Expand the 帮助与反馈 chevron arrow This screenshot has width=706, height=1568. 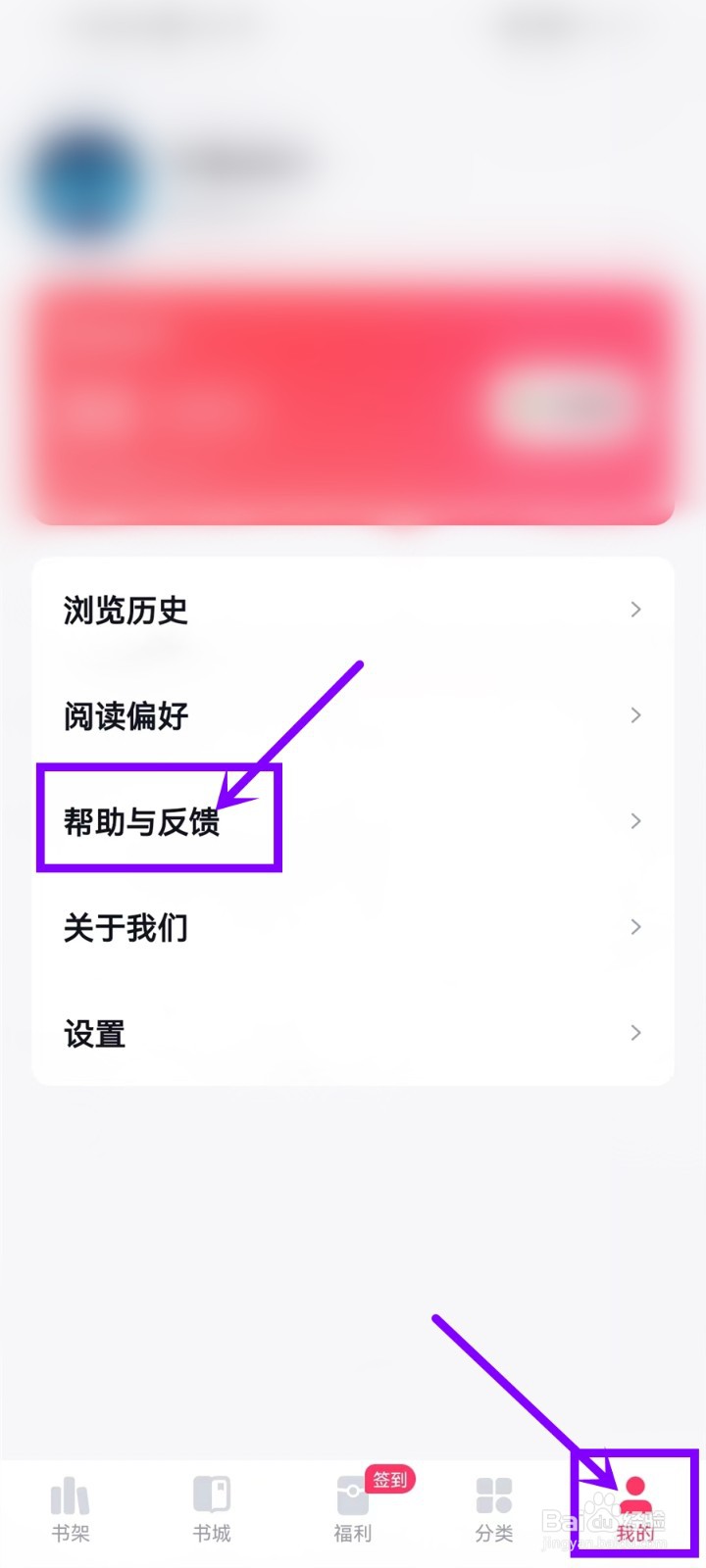pos(635,821)
